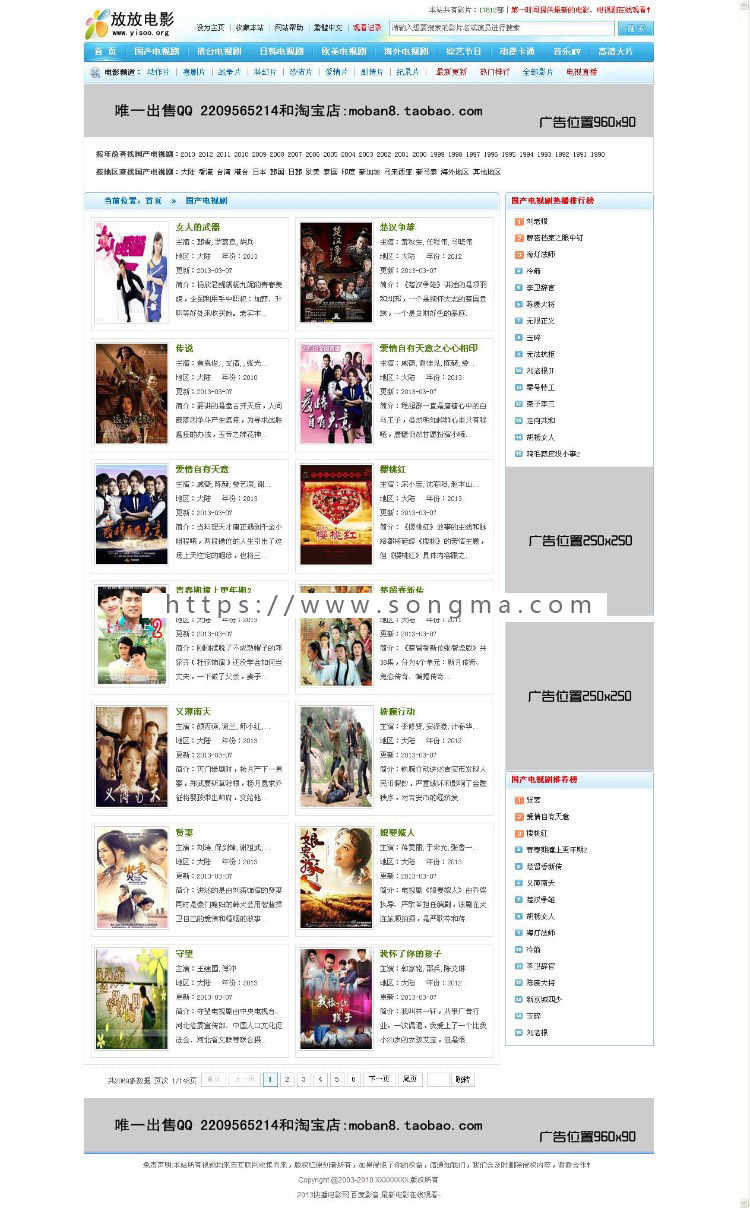Open 我怀了你的孩子 drama card
The height and width of the screenshot is (1208, 750).
click(410, 953)
